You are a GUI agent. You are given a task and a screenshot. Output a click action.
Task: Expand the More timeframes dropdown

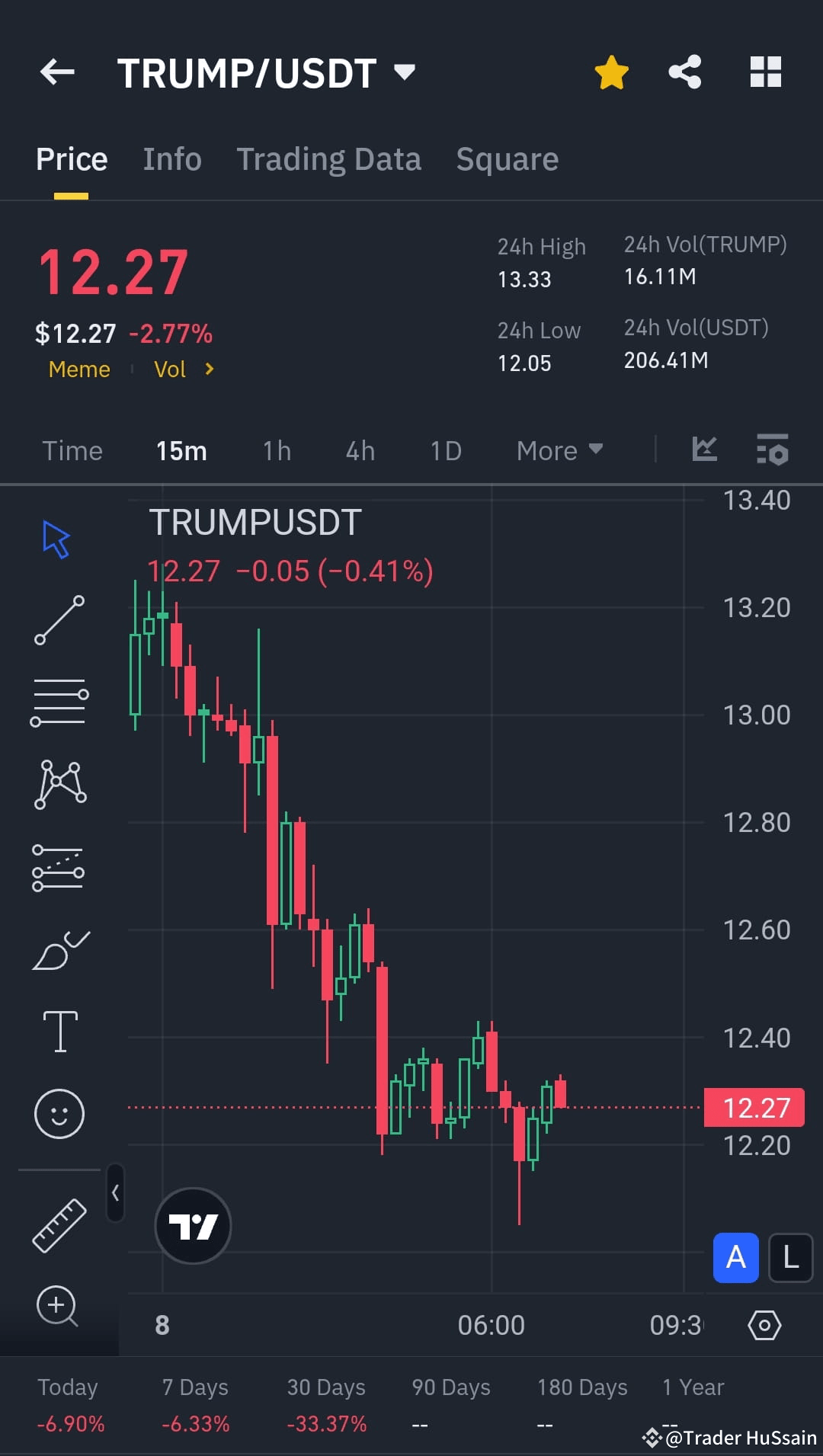pos(559,450)
